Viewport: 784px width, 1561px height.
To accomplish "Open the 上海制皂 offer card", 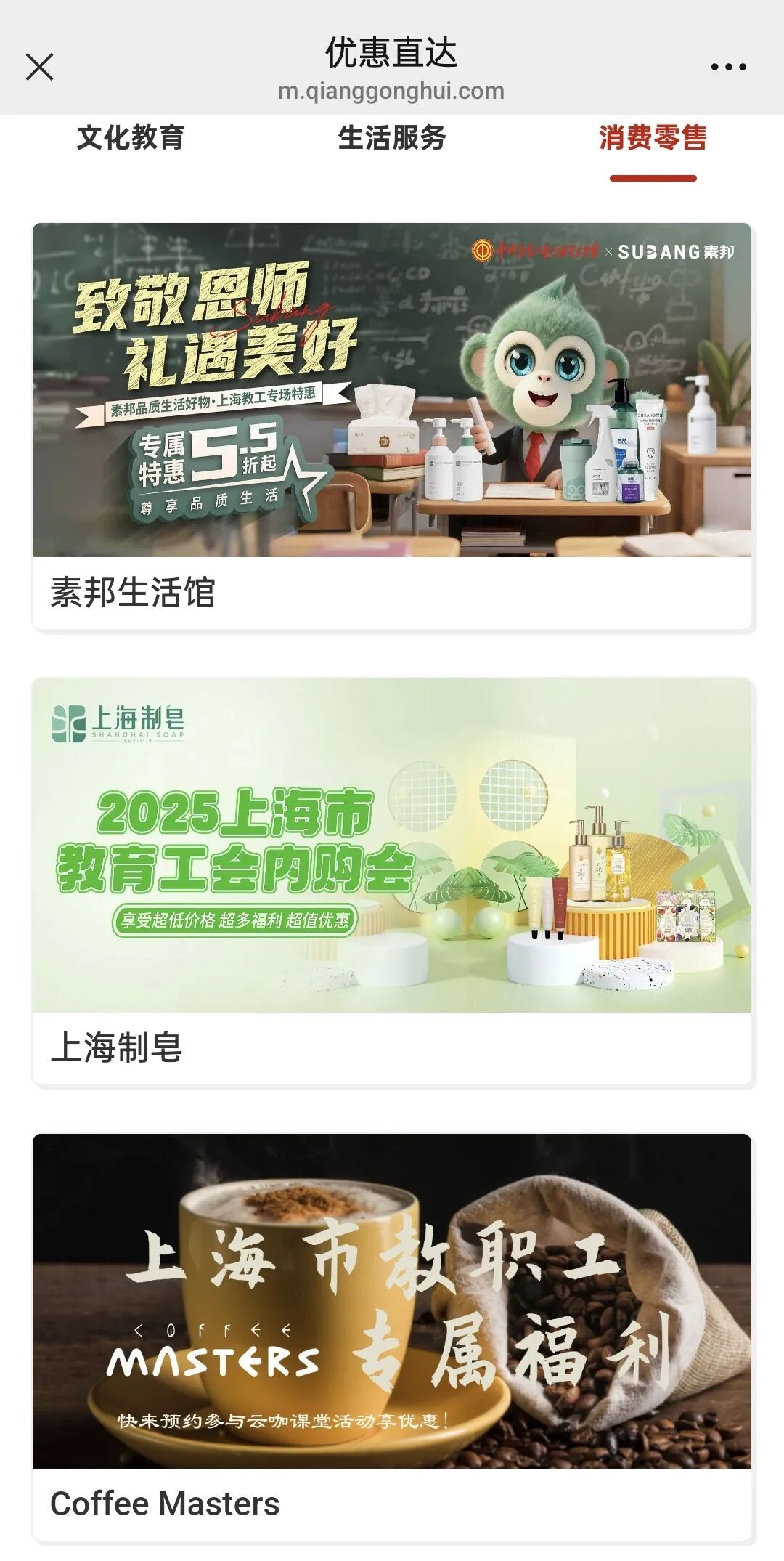I will (392, 882).
